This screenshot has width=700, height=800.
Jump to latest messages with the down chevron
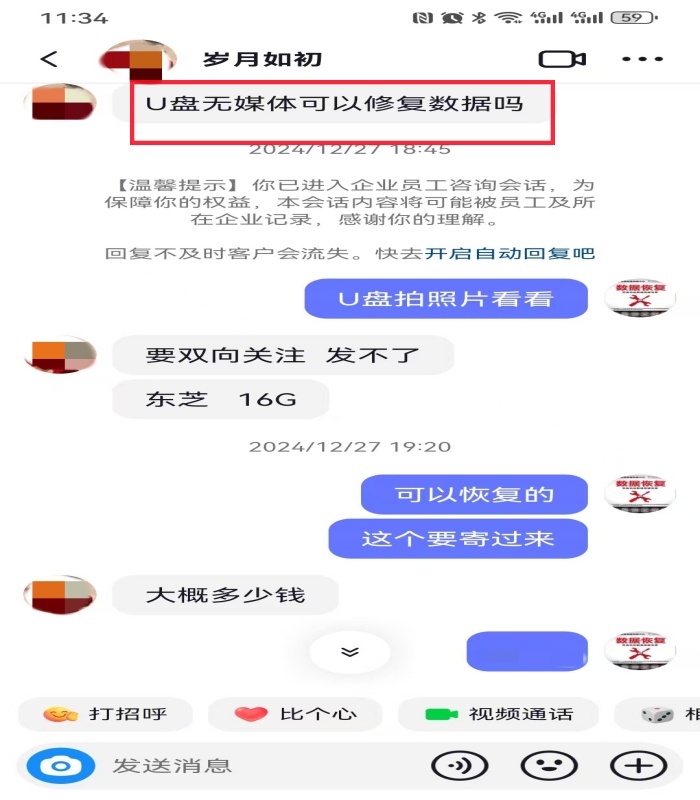tap(349, 652)
